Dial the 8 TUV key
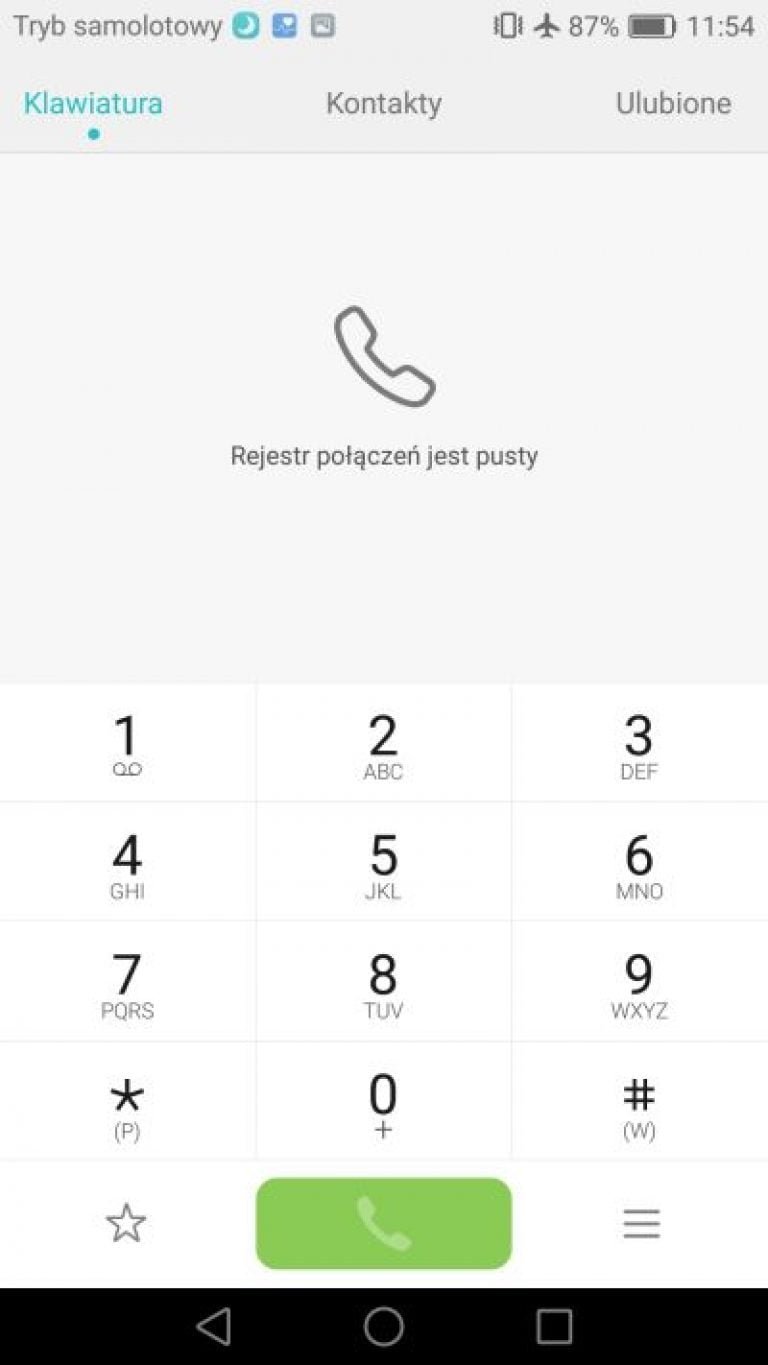 383,982
